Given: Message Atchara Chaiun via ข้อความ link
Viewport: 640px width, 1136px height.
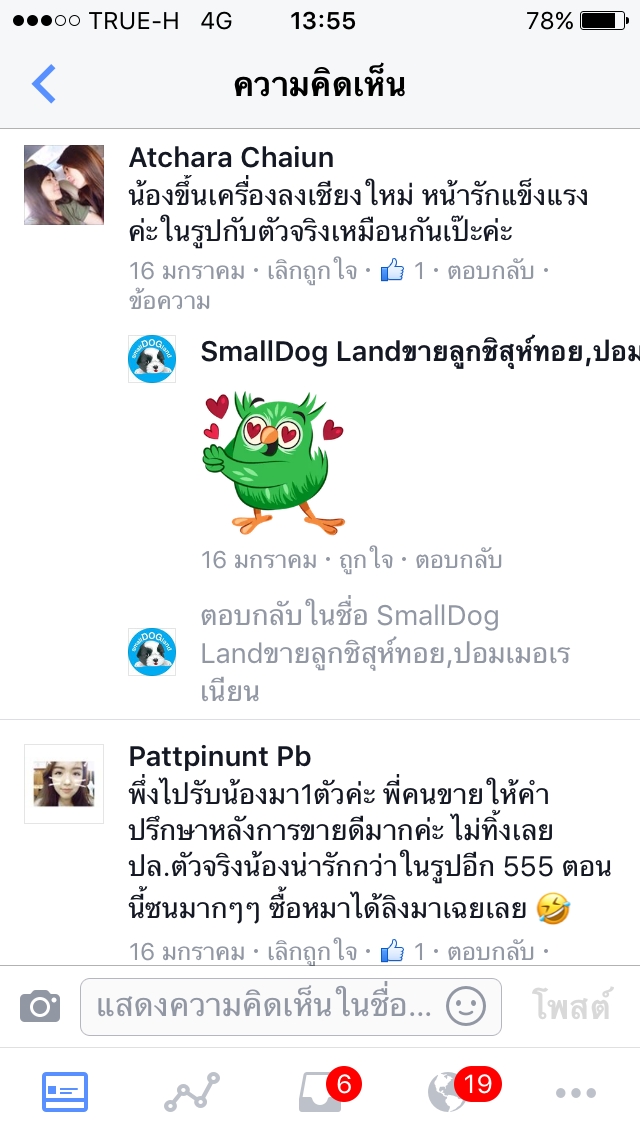Looking at the screenshot, I should tap(170, 301).
